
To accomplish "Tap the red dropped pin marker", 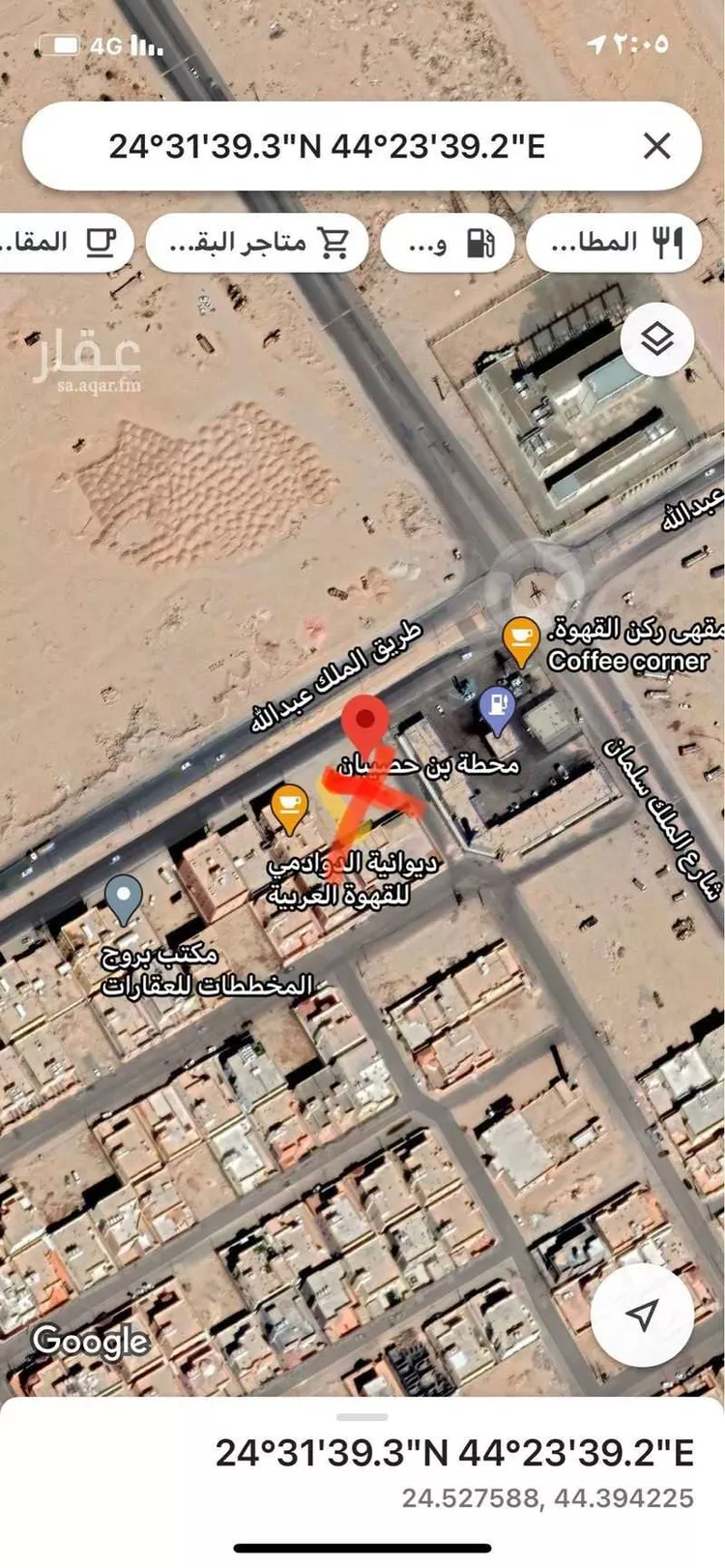I will 365,721.
